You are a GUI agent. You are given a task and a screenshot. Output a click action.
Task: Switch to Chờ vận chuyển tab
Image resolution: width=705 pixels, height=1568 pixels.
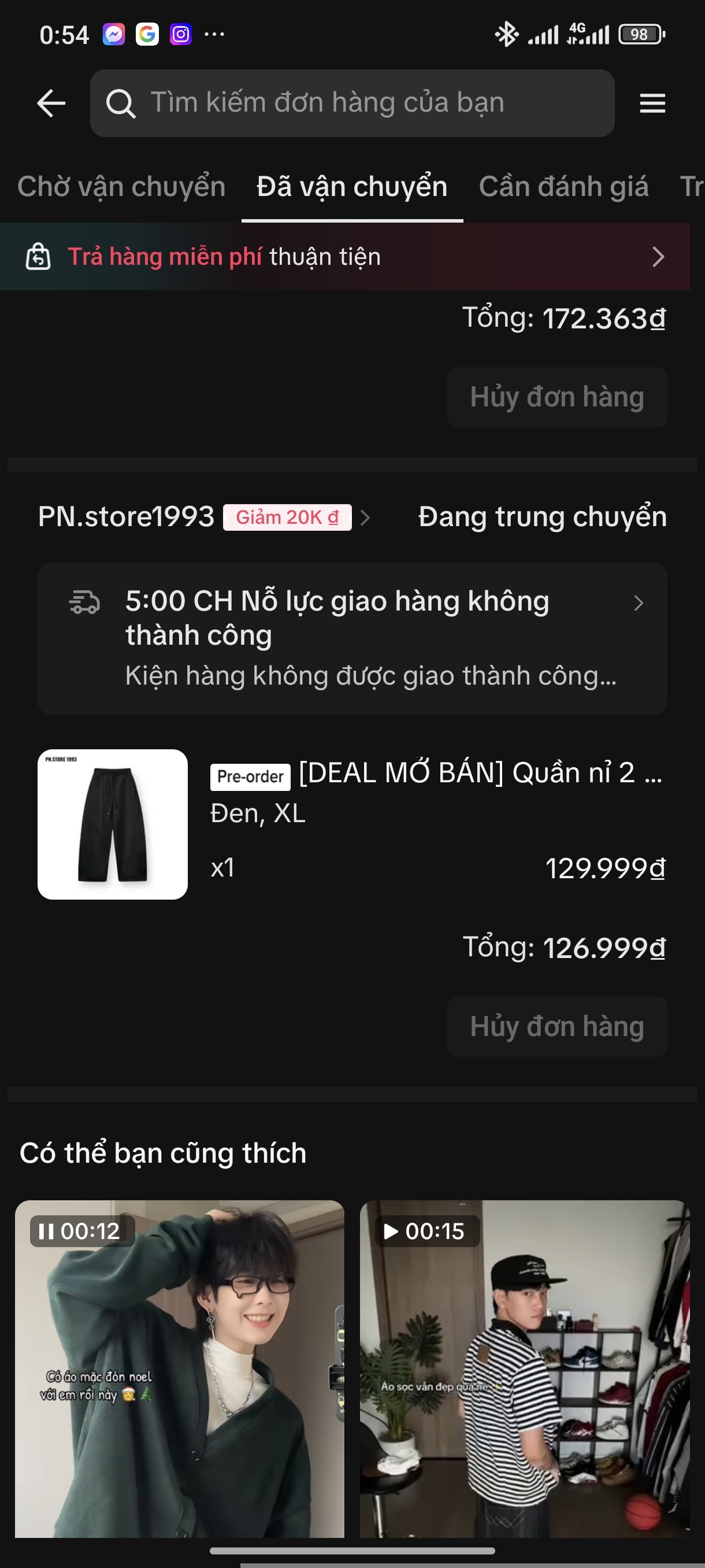point(121,186)
